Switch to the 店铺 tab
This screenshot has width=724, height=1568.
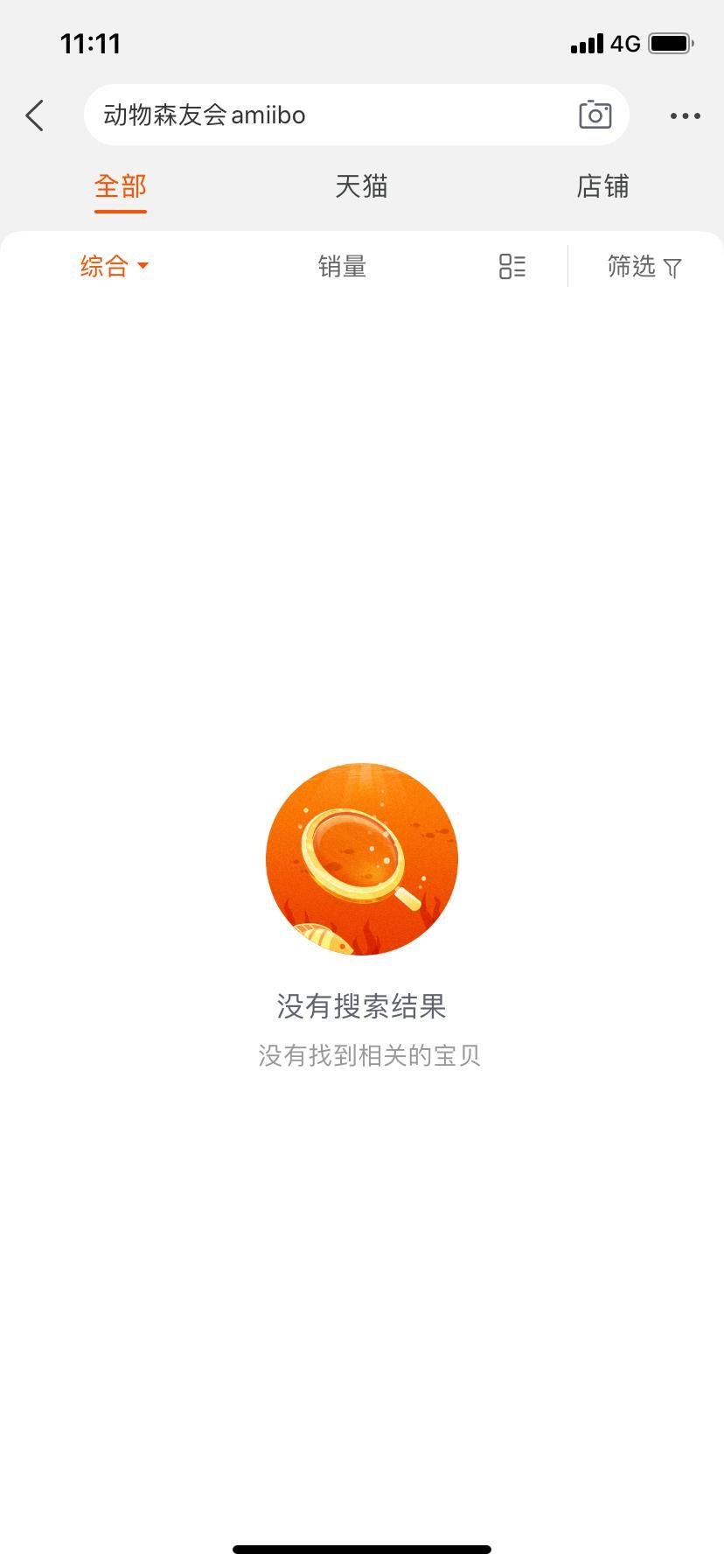pyautogui.click(x=602, y=186)
